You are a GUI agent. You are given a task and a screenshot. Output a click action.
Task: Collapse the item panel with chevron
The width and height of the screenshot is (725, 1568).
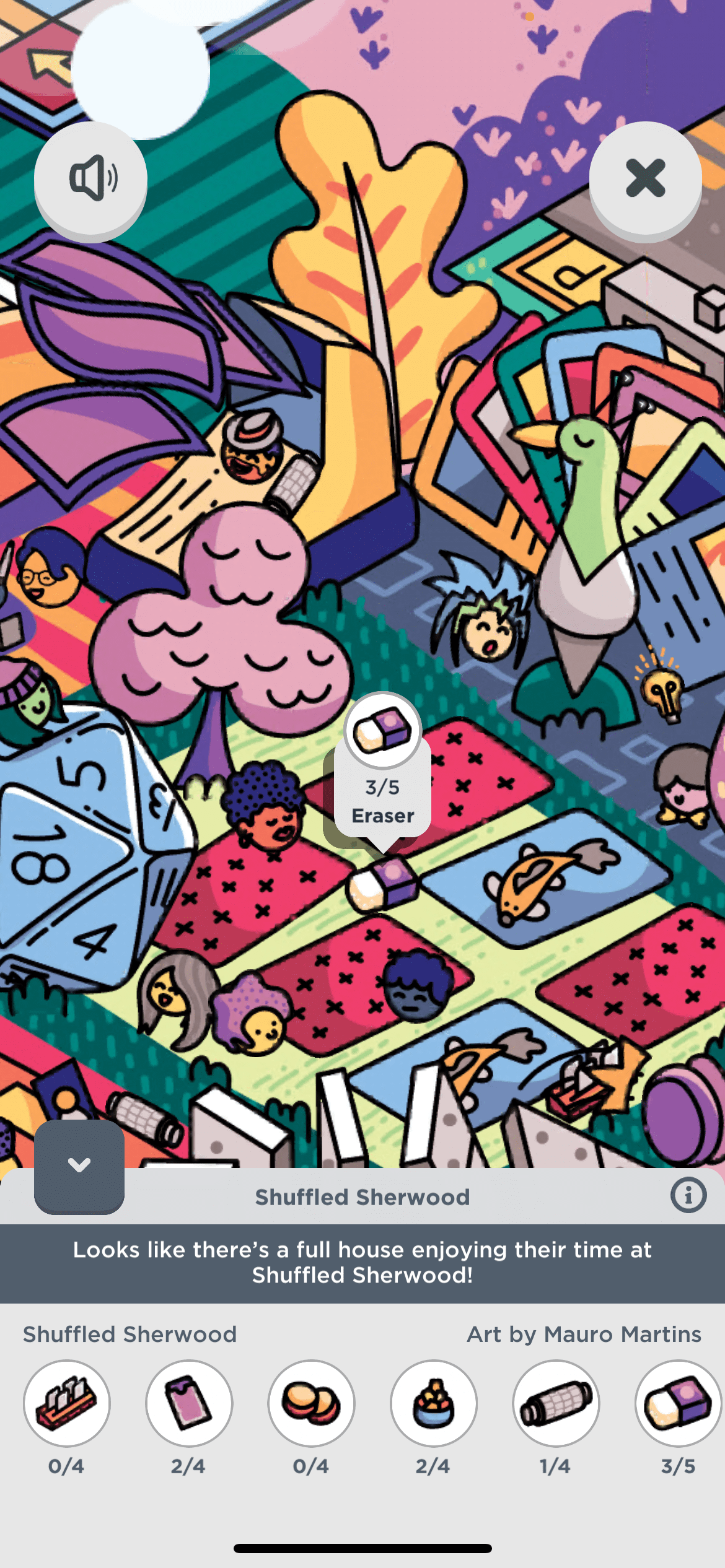tap(79, 1165)
